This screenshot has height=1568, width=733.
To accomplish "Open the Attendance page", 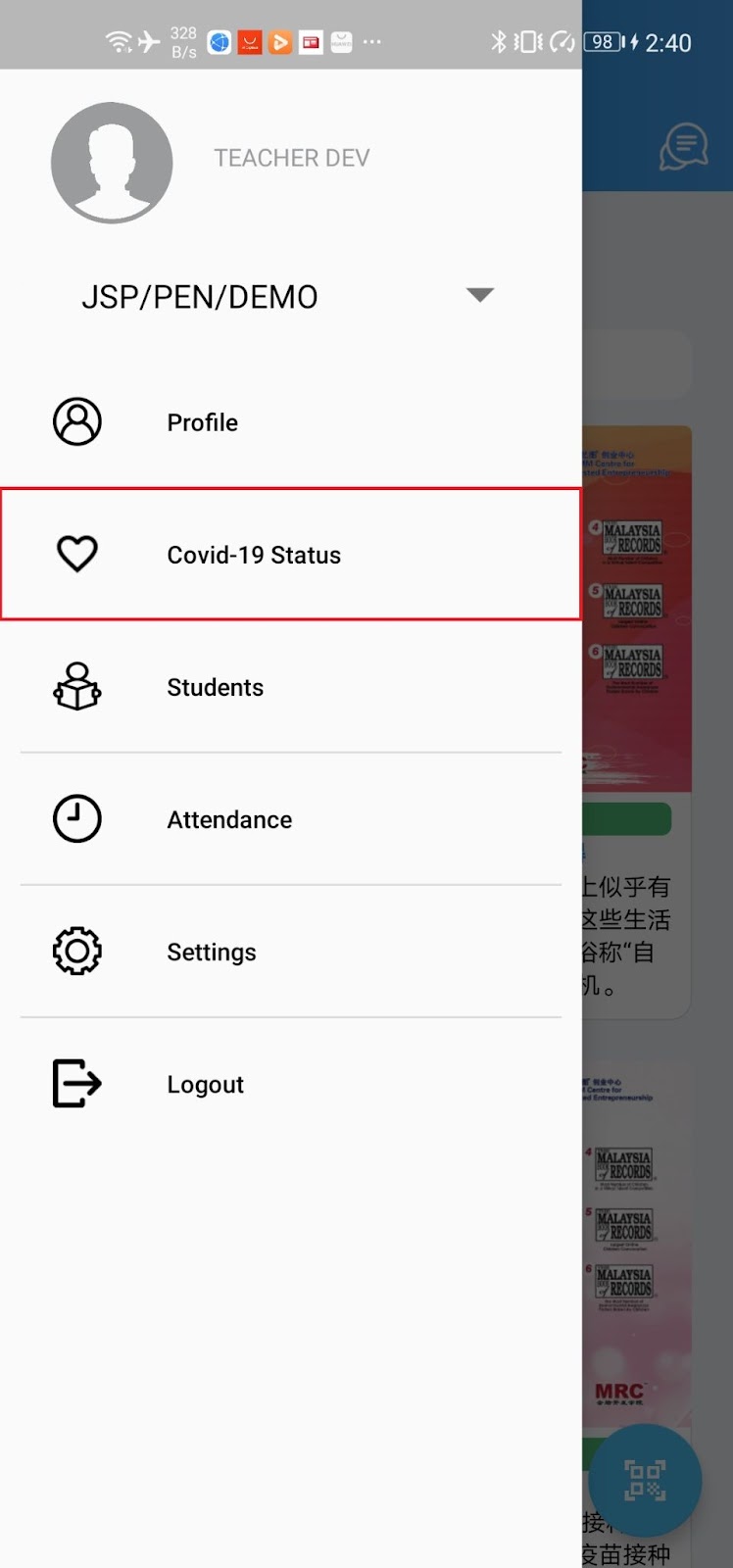I will [229, 819].
